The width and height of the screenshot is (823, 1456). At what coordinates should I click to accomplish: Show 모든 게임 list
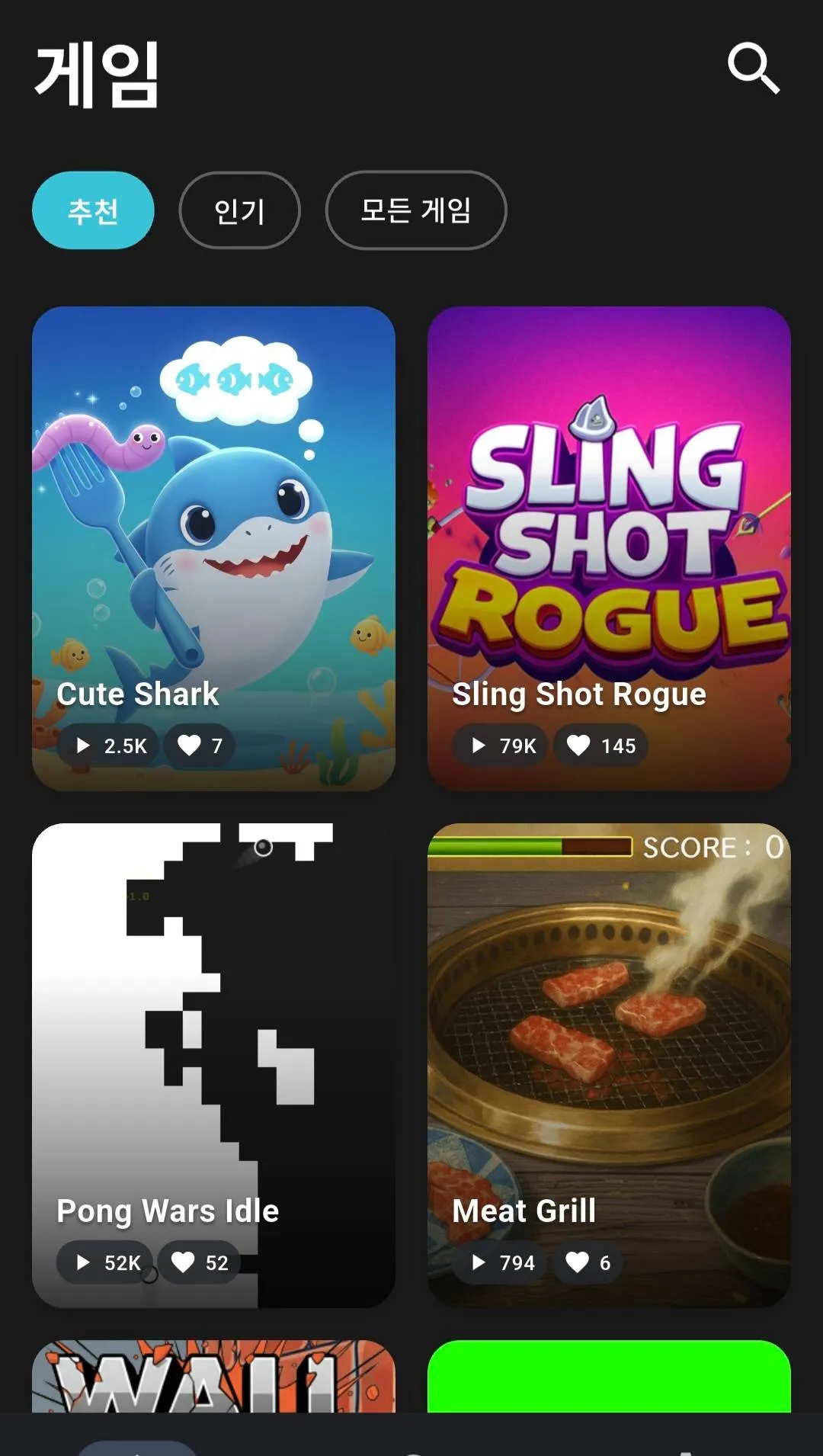point(415,210)
